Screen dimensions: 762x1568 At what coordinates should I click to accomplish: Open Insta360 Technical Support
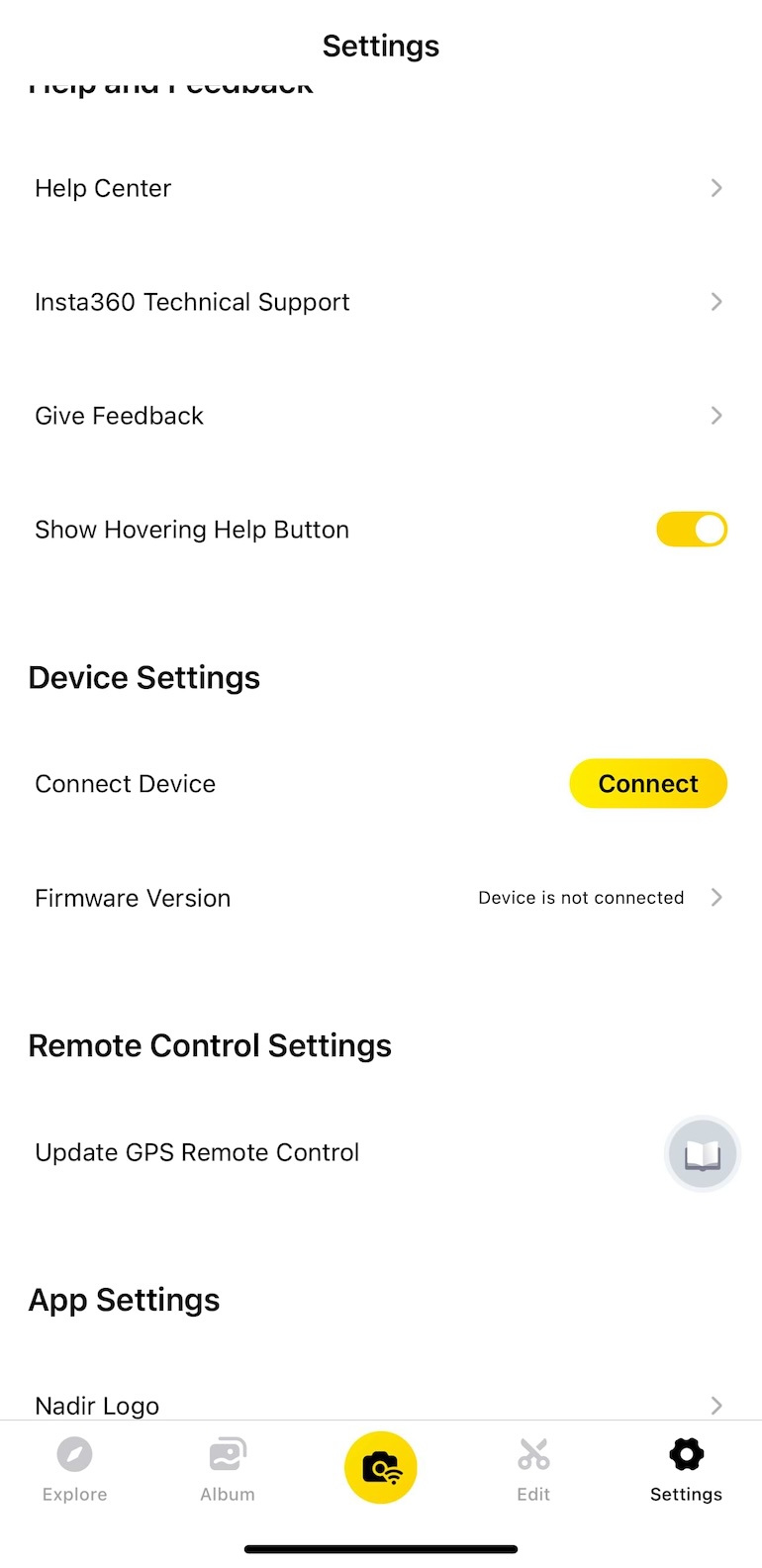point(380,302)
